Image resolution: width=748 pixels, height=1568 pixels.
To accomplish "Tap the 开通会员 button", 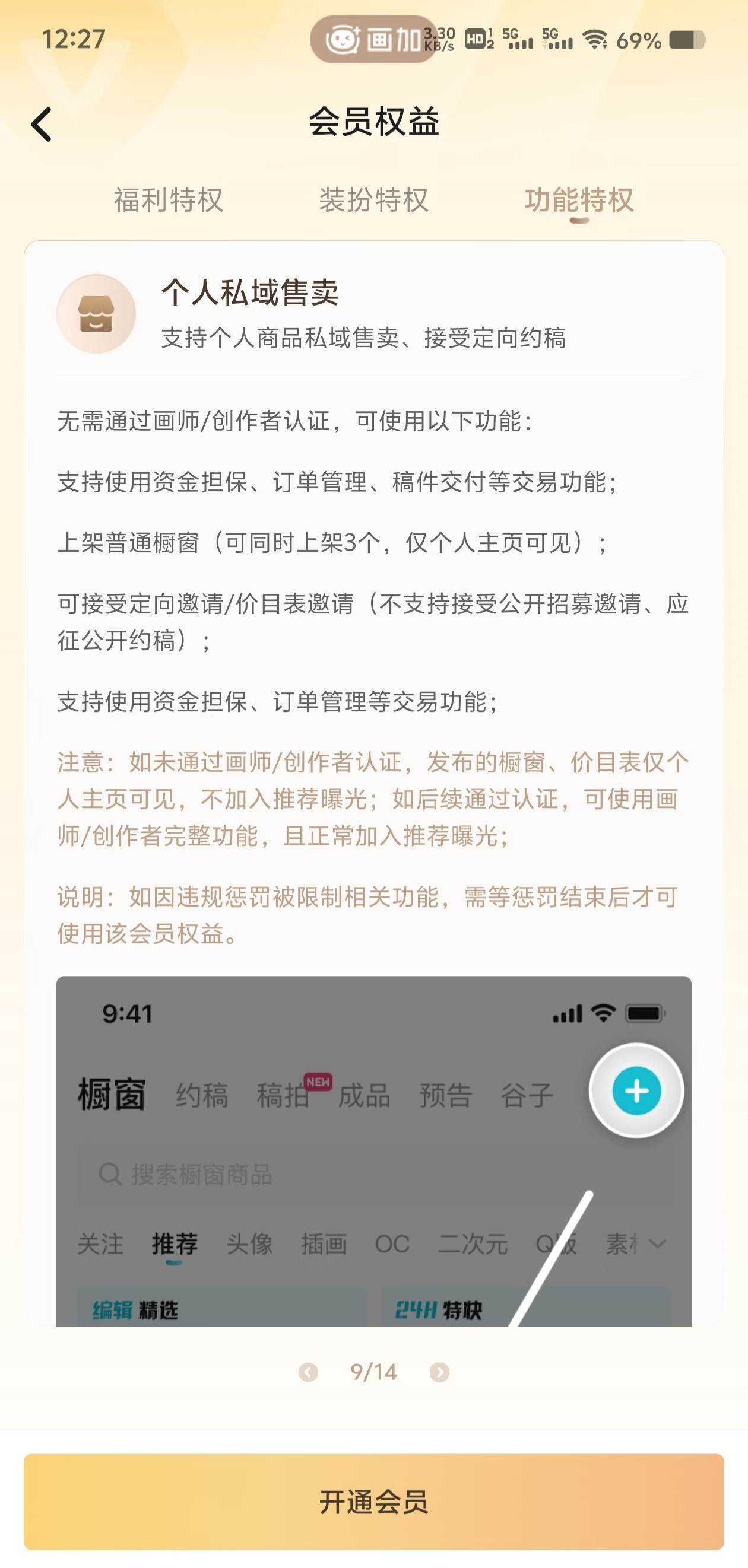I will (x=374, y=1502).
